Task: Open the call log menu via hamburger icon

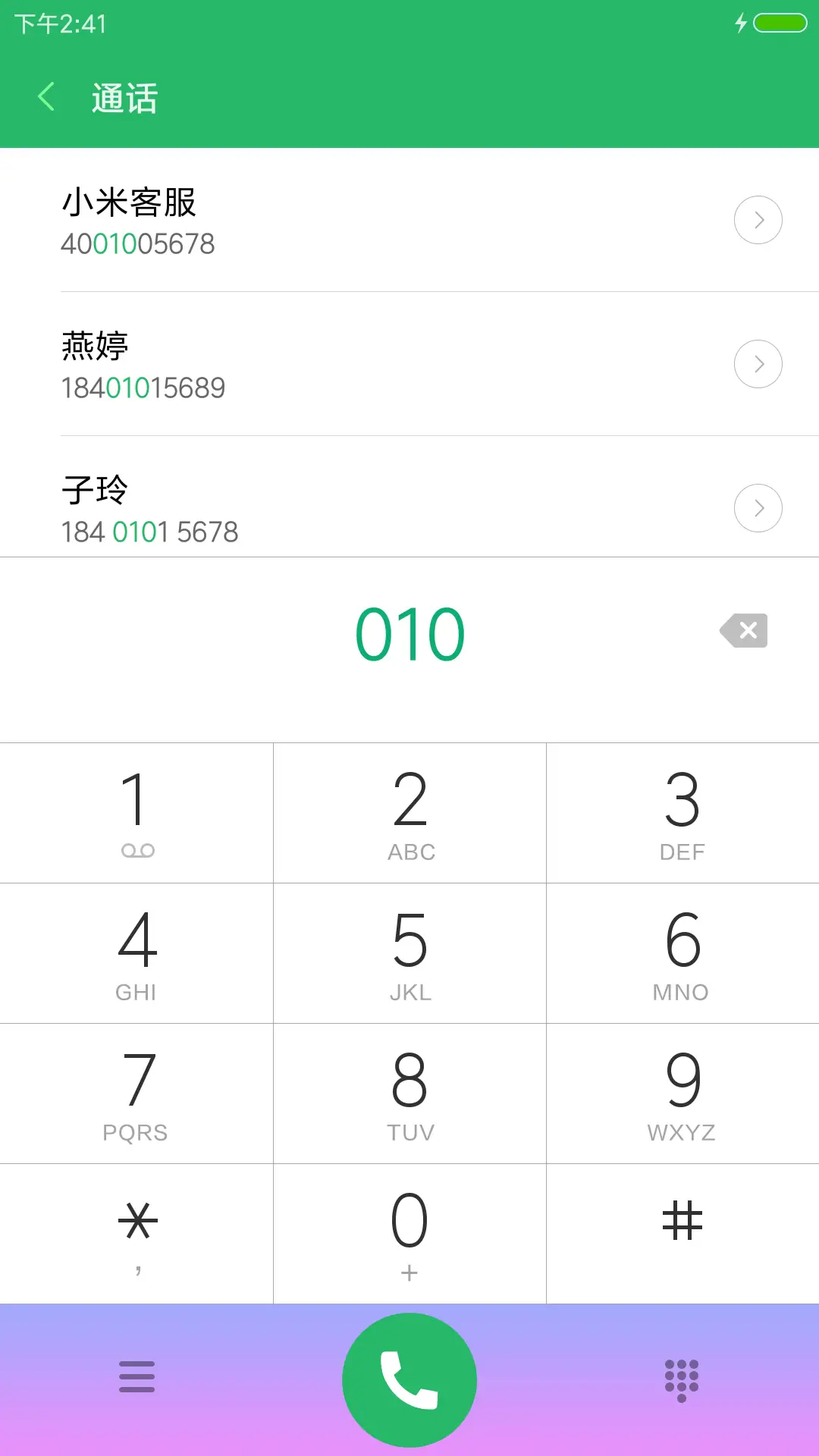Action: click(136, 1376)
